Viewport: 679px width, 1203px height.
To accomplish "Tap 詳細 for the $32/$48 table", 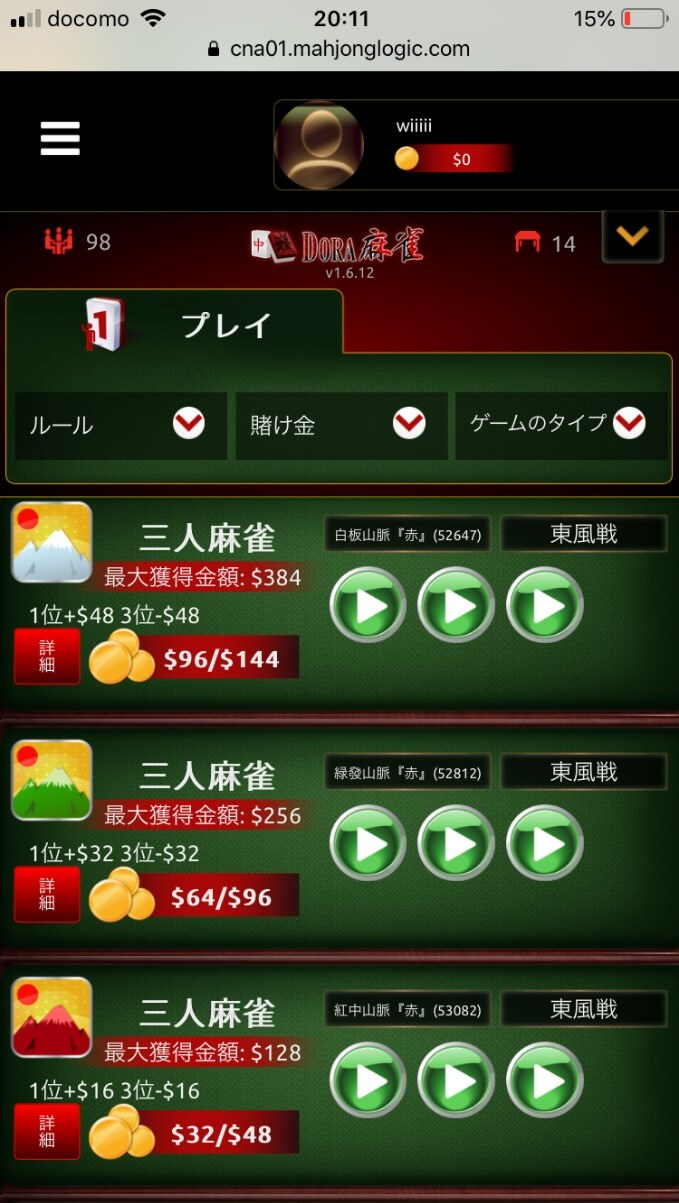I will (47, 1132).
